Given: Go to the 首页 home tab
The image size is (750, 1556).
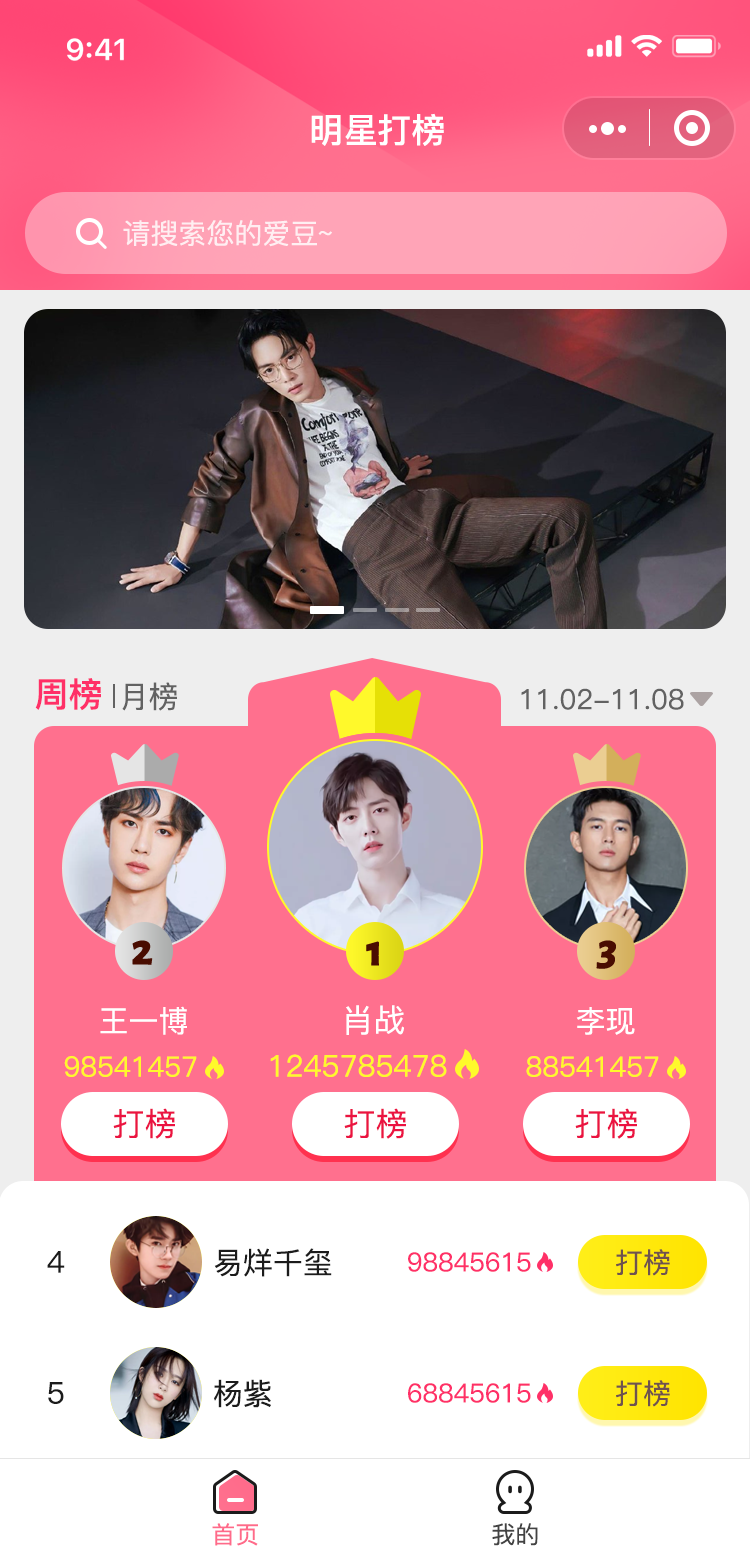Looking at the screenshot, I should coord(235,1508).
